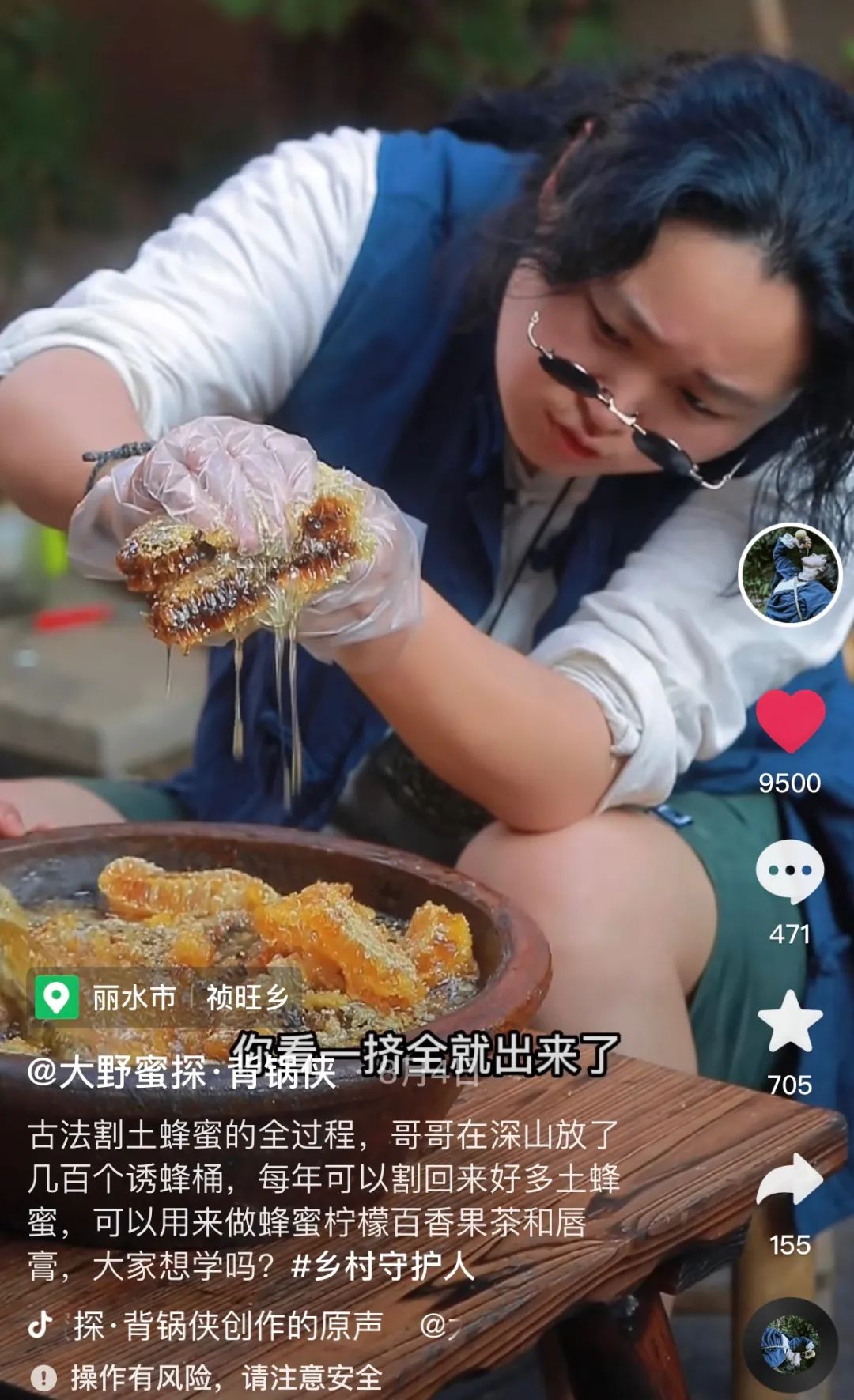Open the #乡村守护人 hashtag
854x1400 pixels.
coord(383,1266)
